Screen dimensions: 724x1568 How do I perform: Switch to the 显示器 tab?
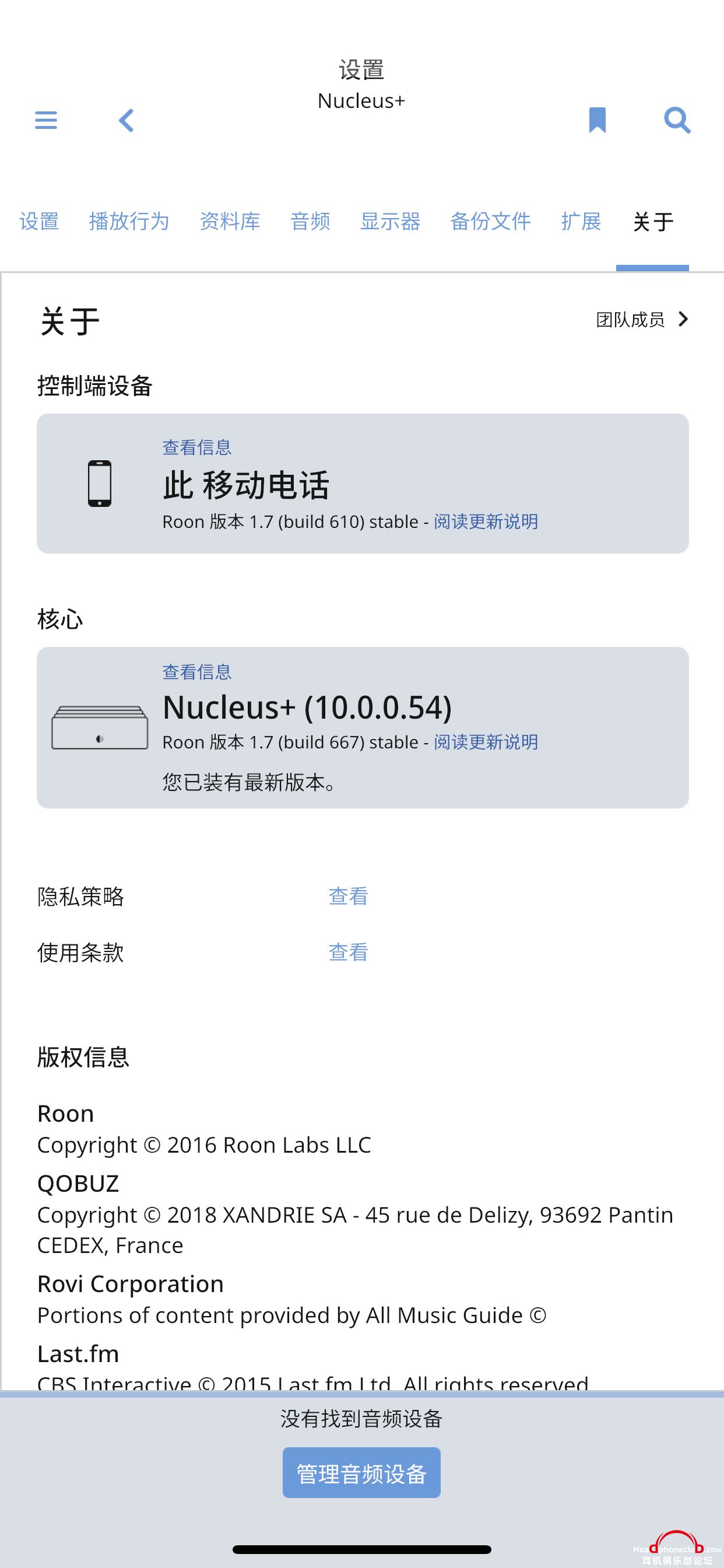click(x=390, y=221)
